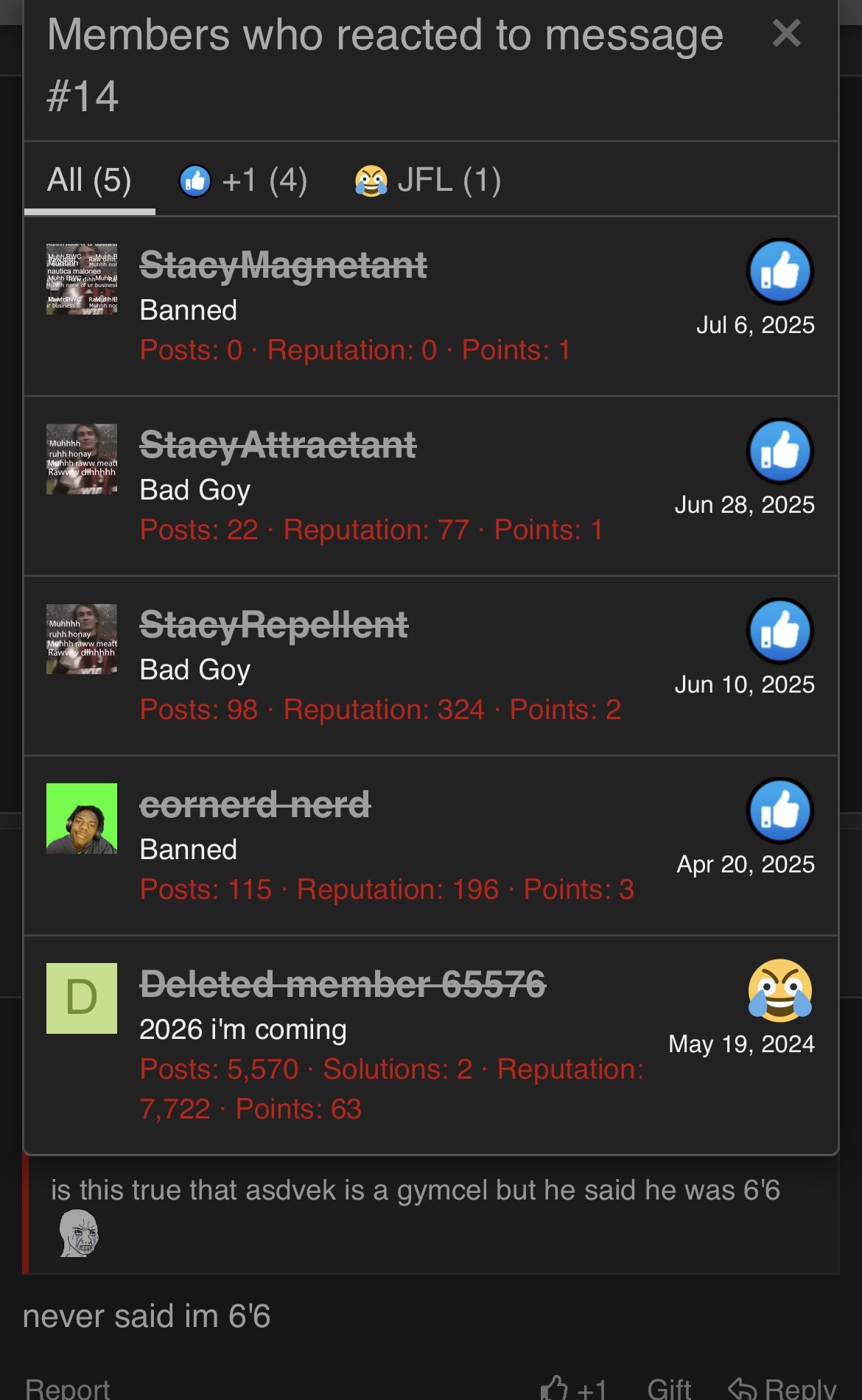The image size is (862, 1400).
Task: Tap the D avatar of deleted member
Action: pos(82,998)
